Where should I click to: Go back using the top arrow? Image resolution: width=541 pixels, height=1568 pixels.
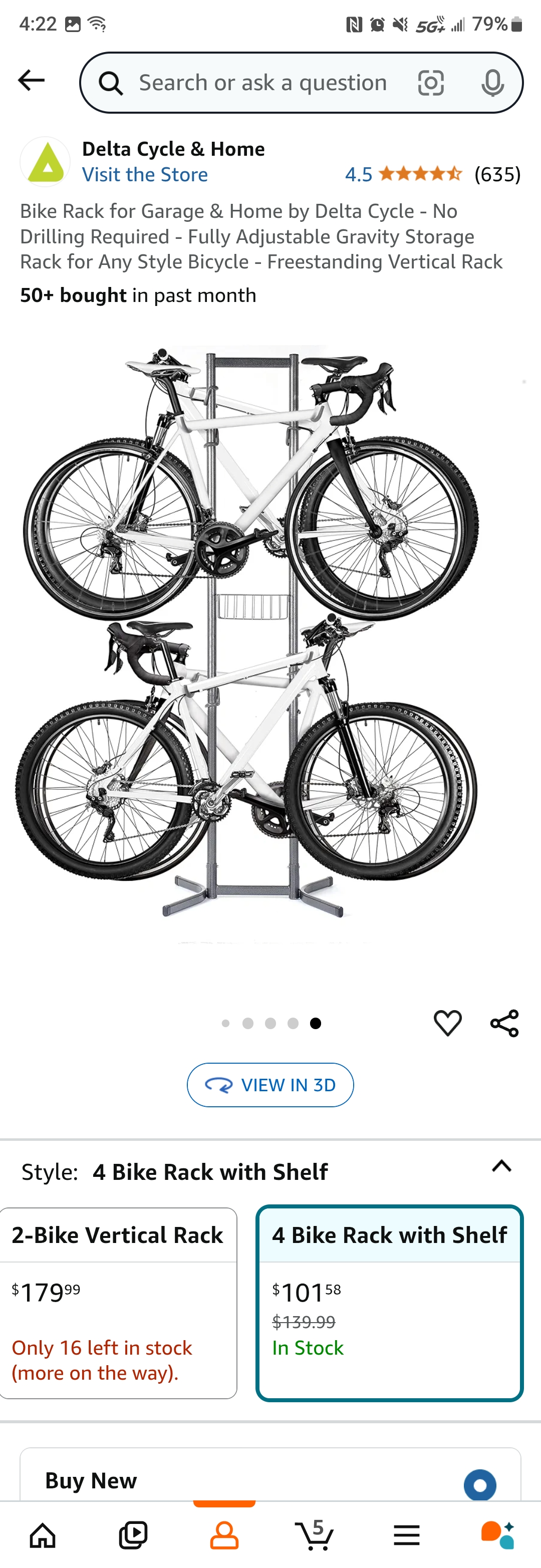coord(32,80)
